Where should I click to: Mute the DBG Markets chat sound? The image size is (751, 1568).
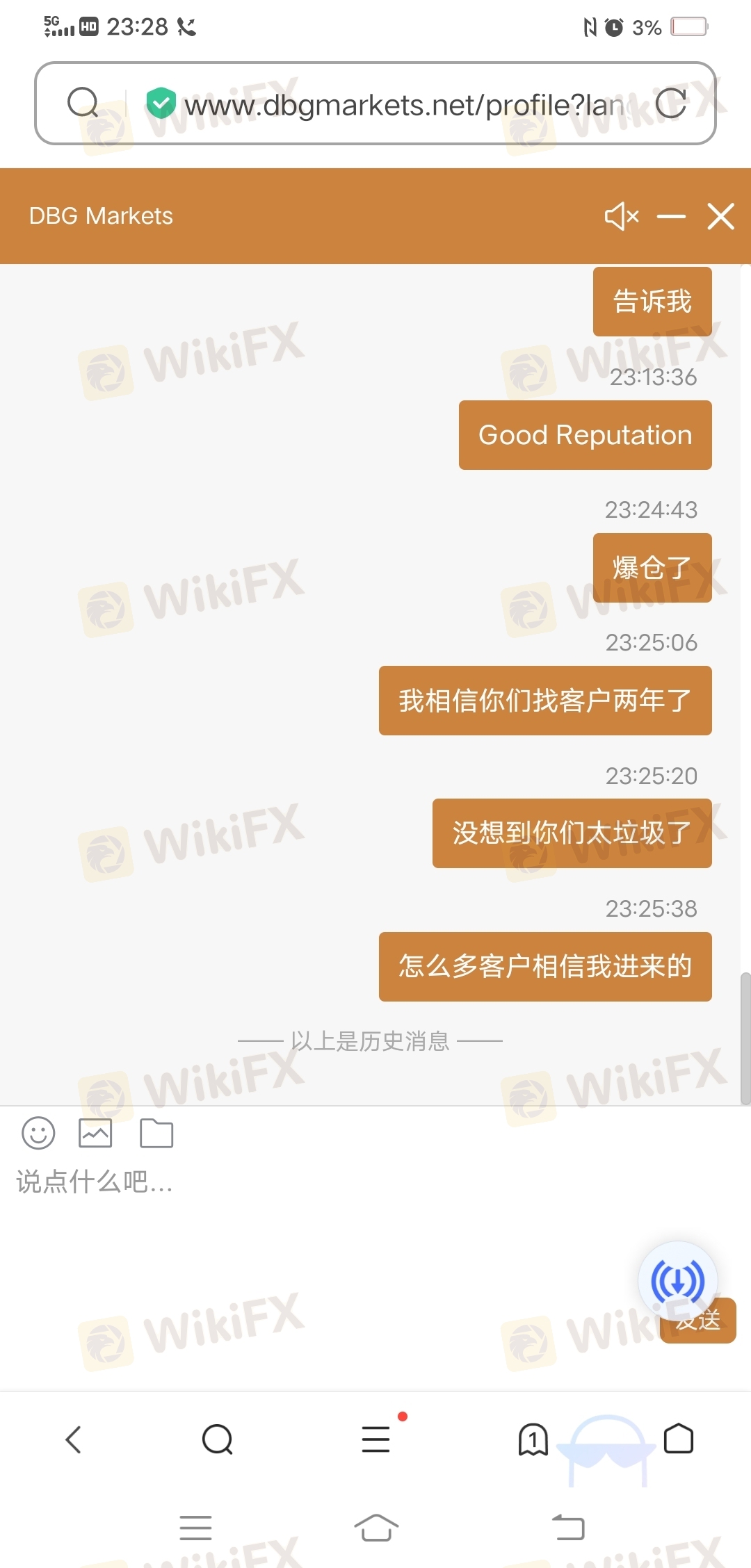621,216
